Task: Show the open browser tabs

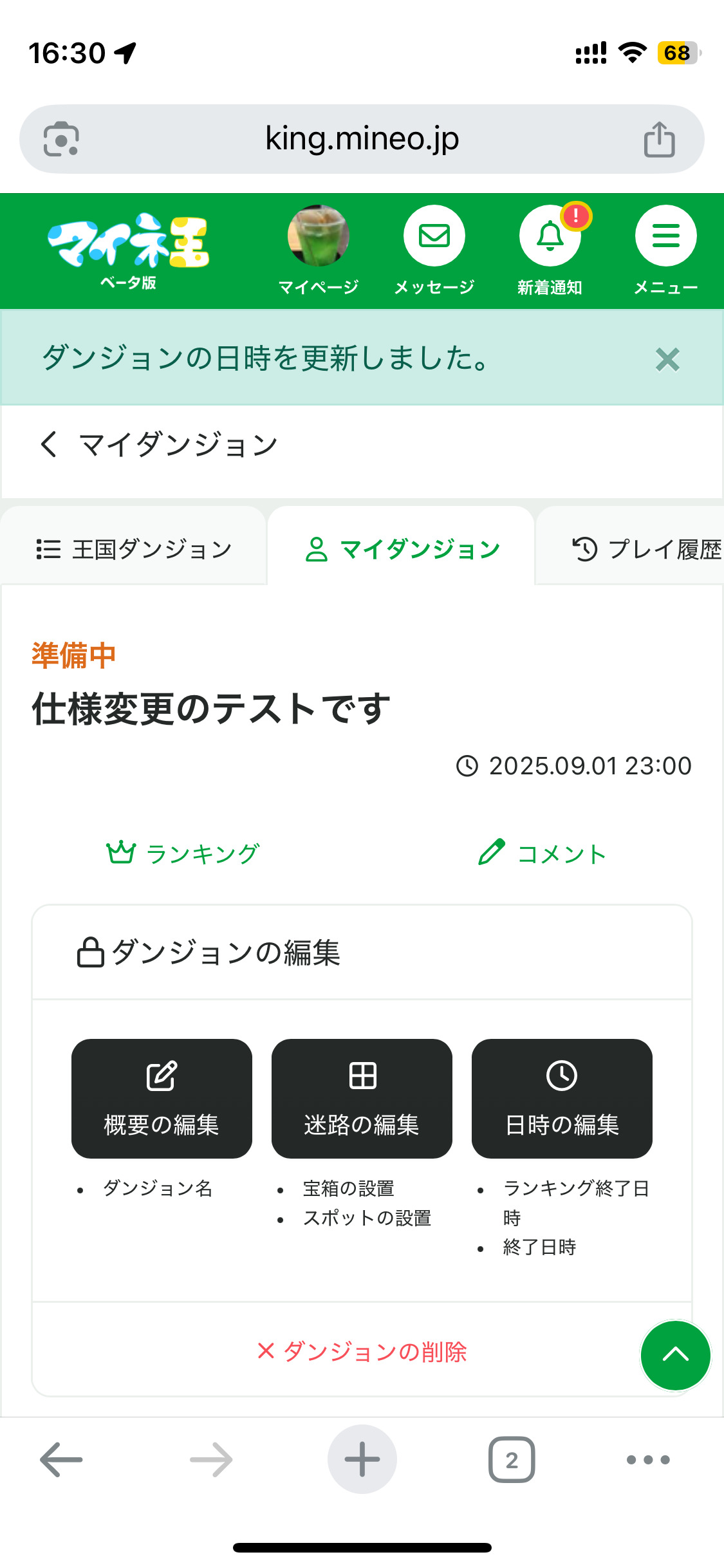Action: coord(512,1459)
